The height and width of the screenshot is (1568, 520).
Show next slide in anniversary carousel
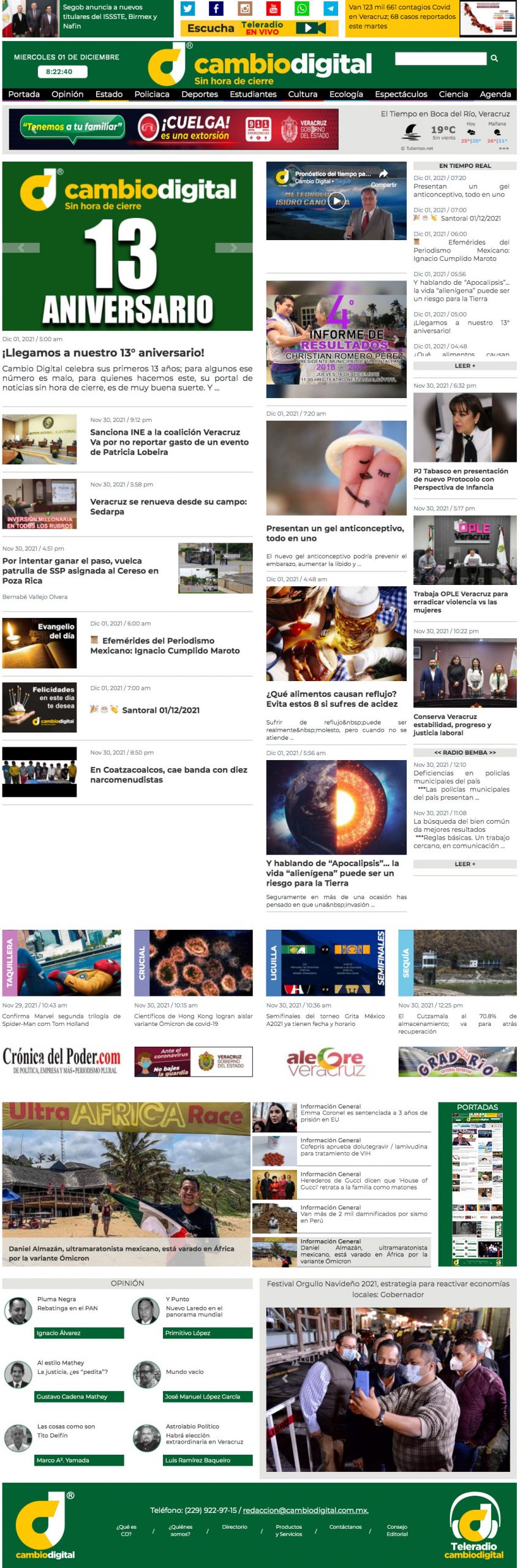coord(233,248)
